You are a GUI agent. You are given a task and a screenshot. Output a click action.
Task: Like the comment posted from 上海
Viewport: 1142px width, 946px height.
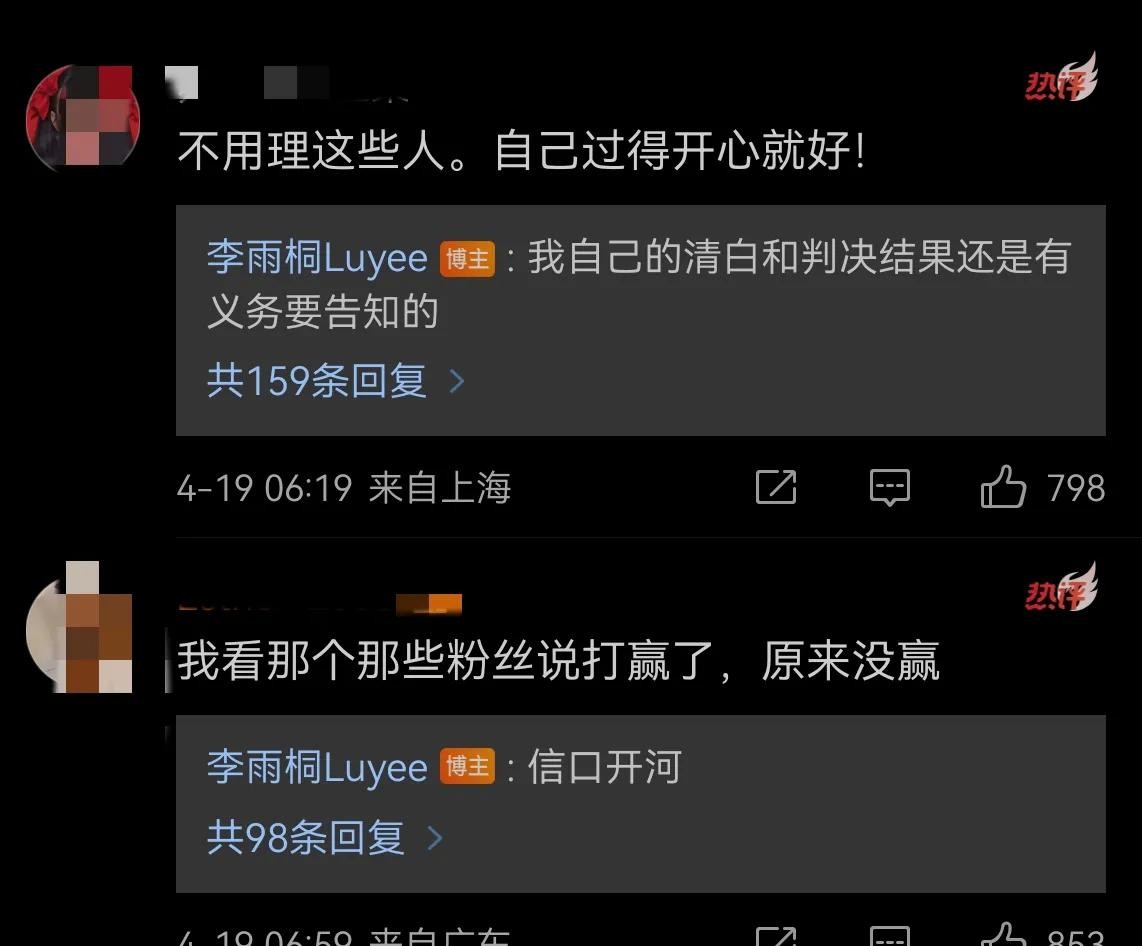(1004, 489)
